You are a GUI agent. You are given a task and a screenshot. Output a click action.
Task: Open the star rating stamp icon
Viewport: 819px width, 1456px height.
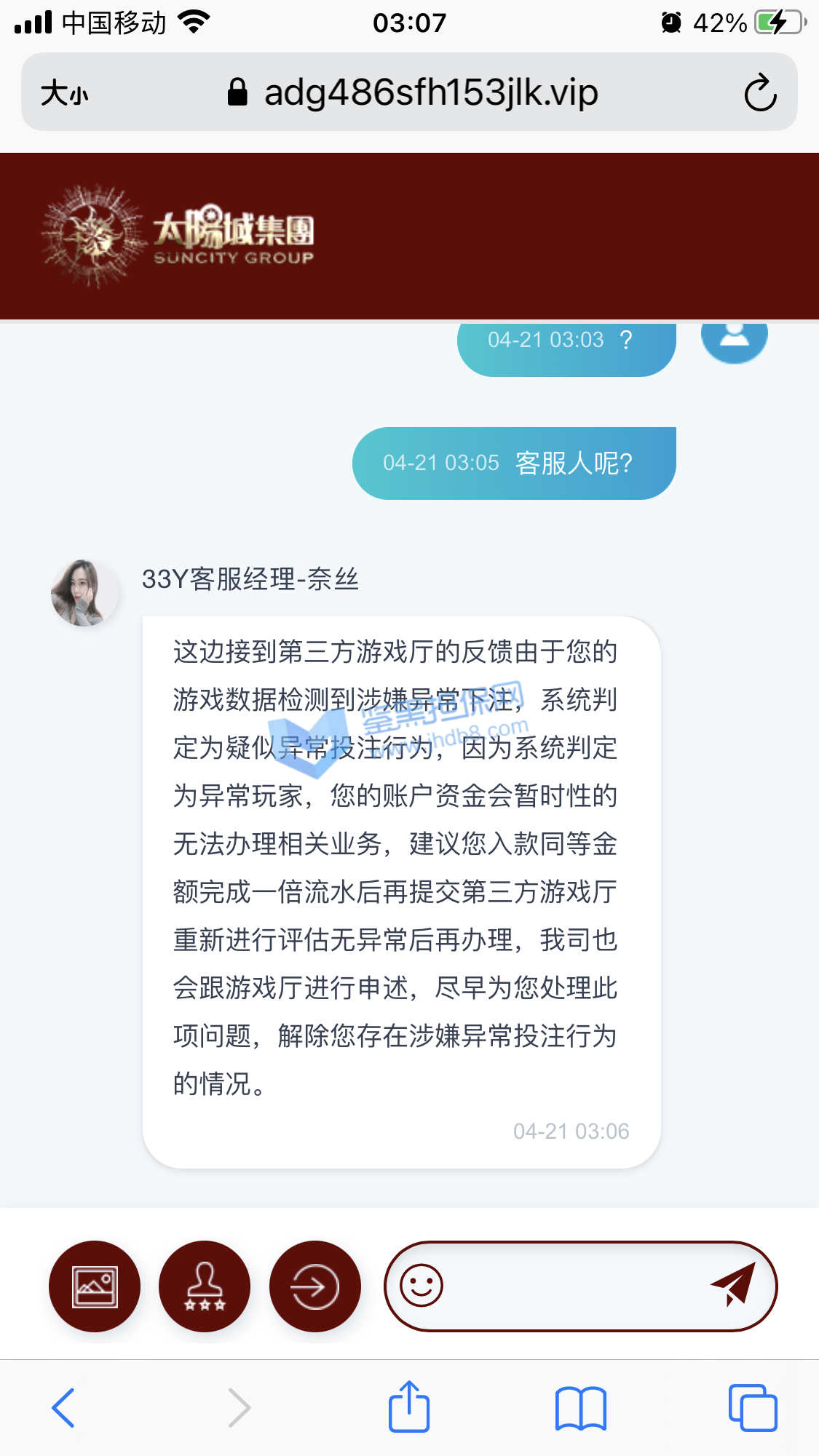pos(205,1286)
